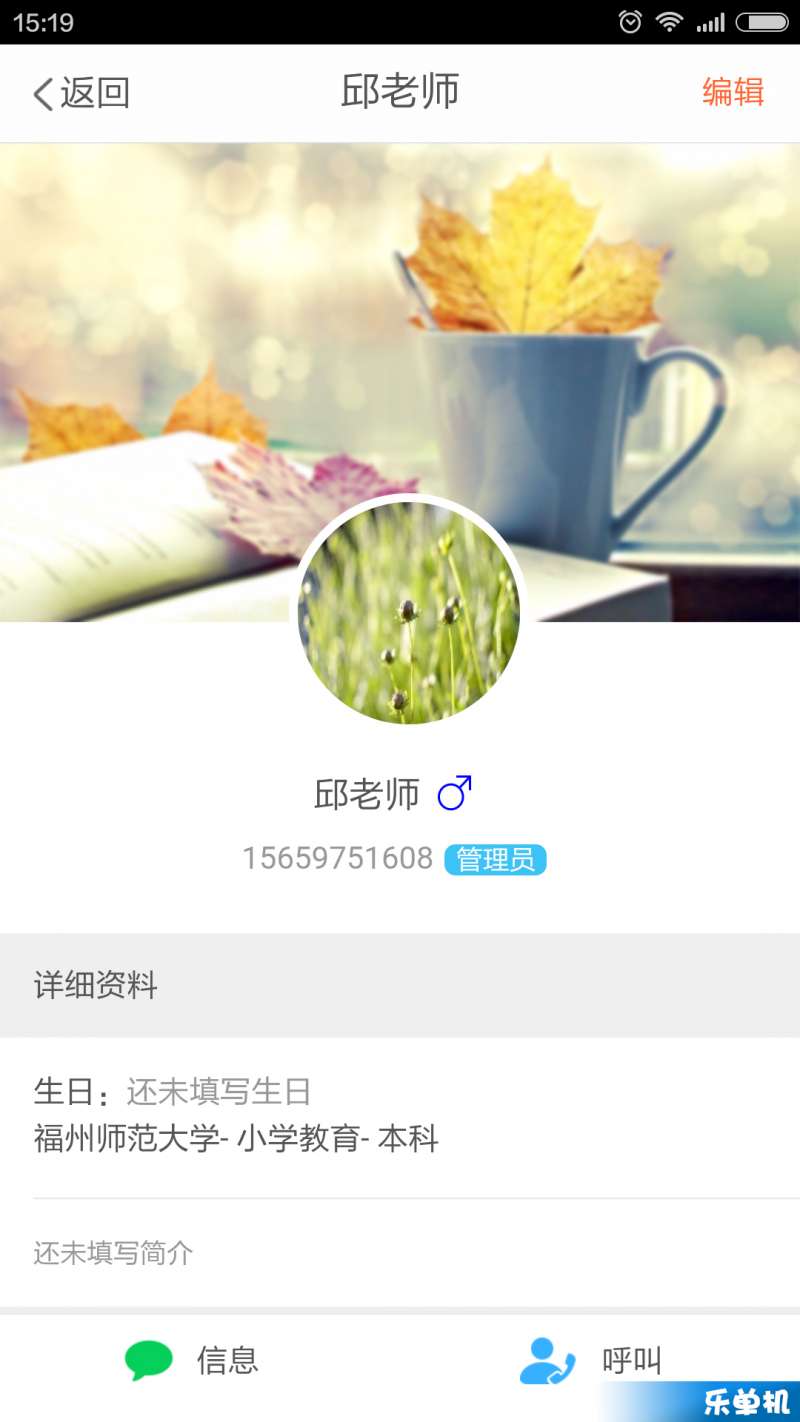This screenshot has height=1422, width=800.
Task: Go back using the 返回 button
Action: [82, 93]
